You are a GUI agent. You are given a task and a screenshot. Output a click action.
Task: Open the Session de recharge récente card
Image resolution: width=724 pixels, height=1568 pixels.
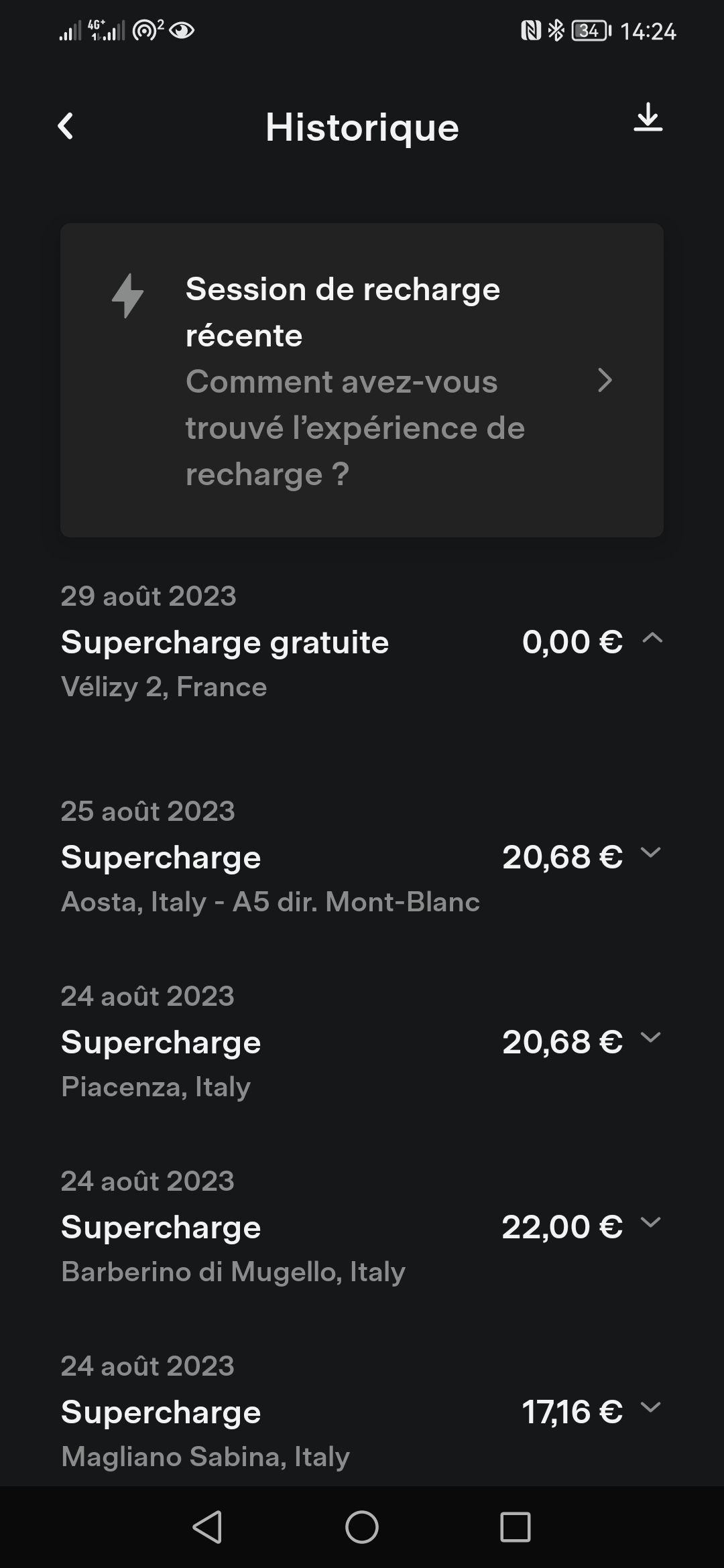click(362, 380)
